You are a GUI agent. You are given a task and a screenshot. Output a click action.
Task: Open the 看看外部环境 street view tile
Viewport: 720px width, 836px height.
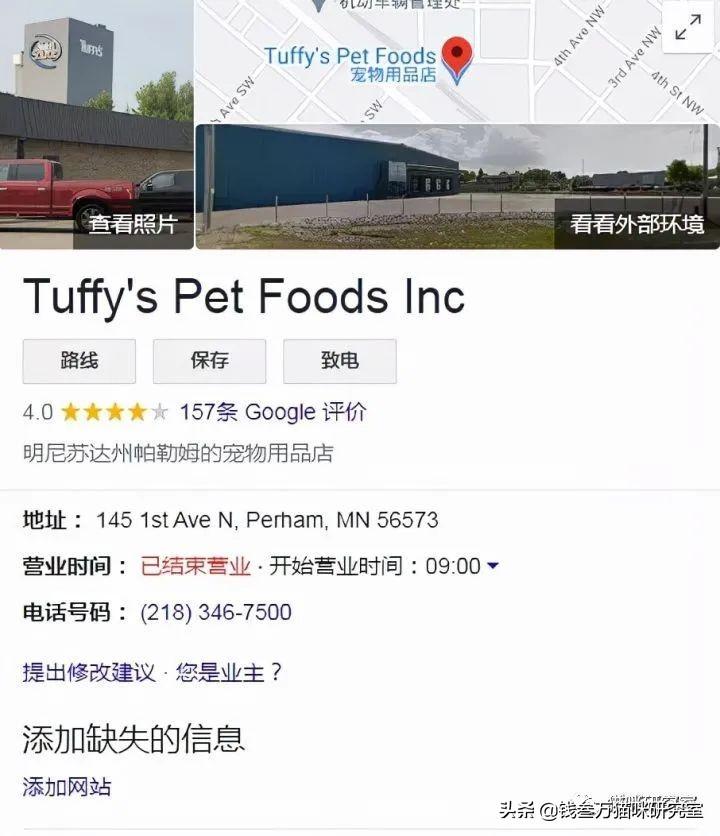(458, 186)
